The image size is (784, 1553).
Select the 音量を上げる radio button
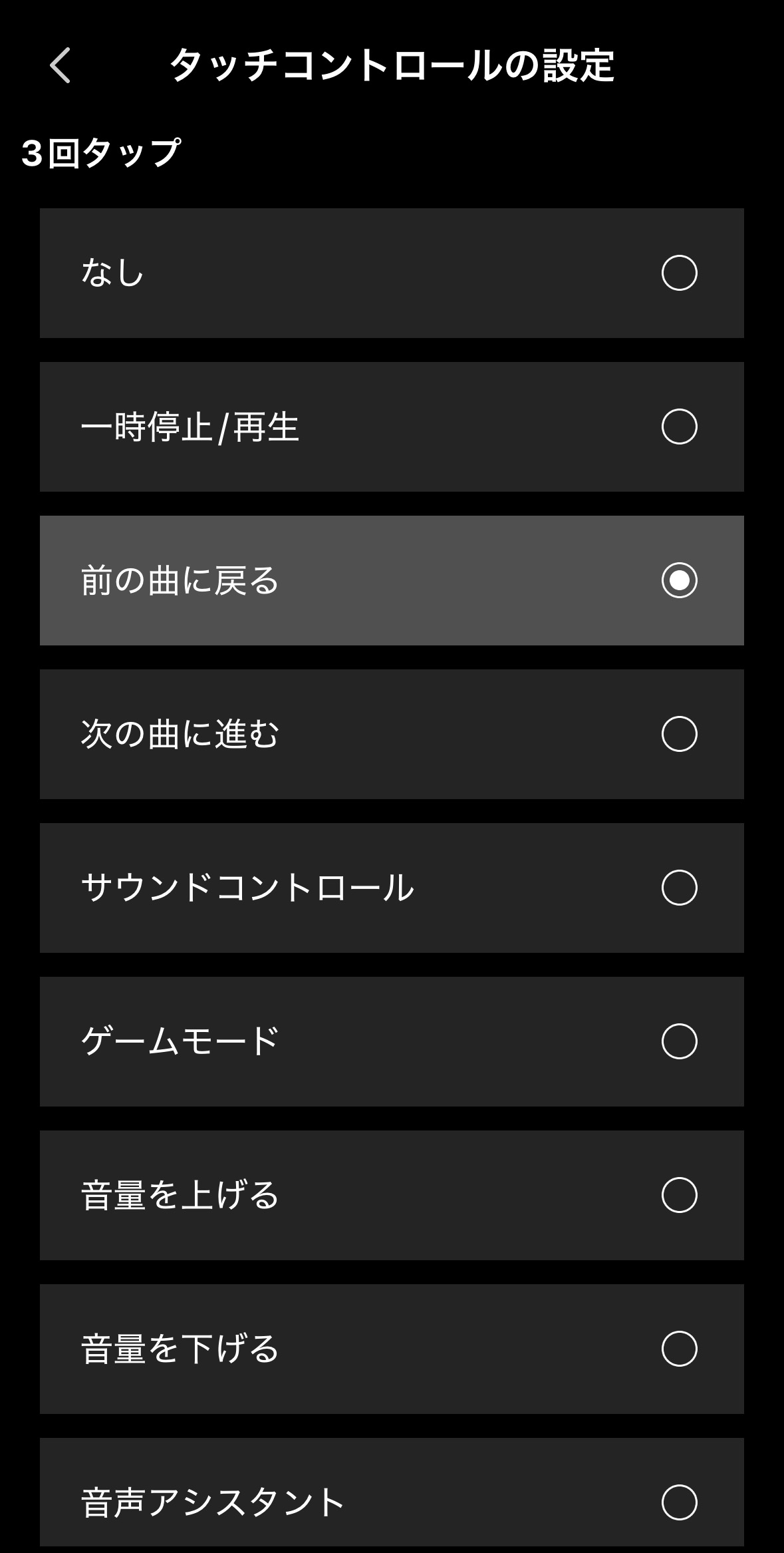click(x=679, y=1196)
